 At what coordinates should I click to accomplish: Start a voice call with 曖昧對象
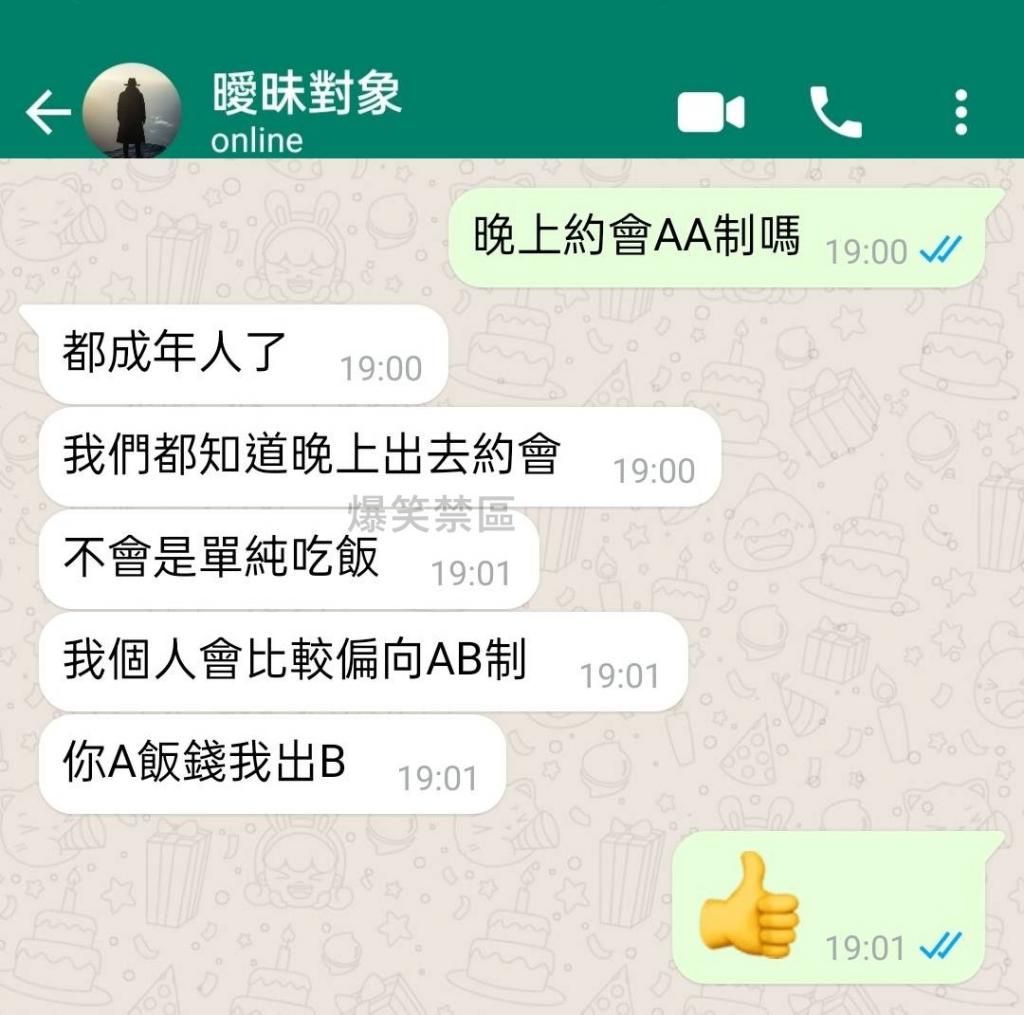click(x=835, y=112)
